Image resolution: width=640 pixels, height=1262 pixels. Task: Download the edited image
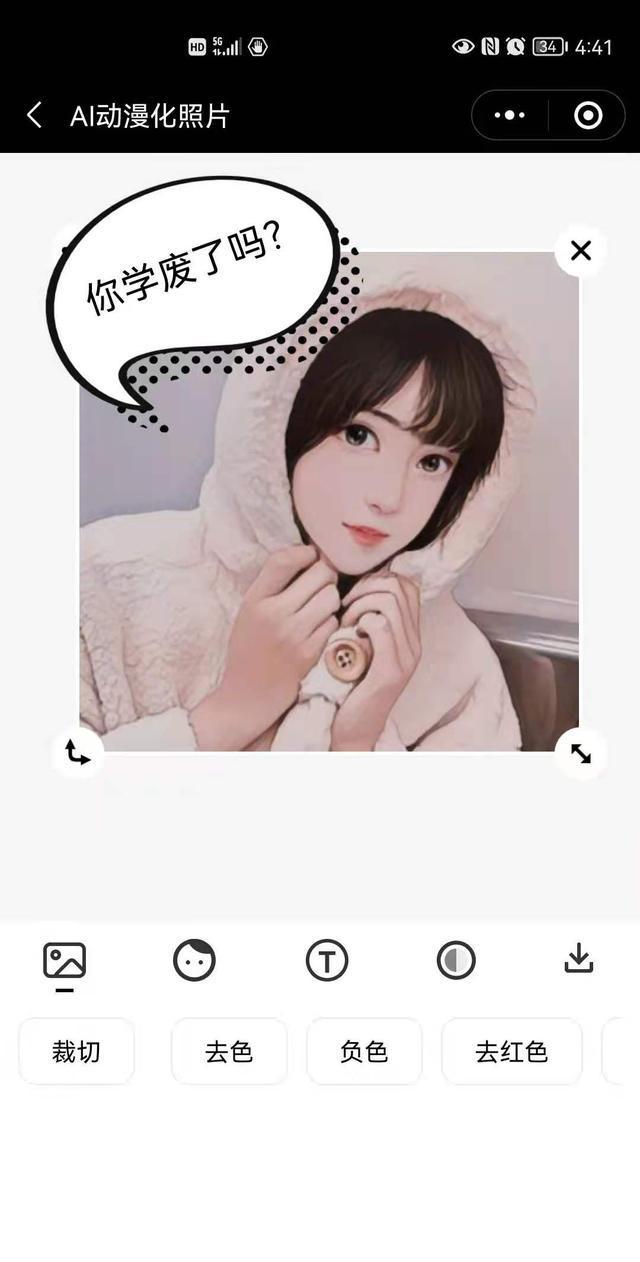(x=579, y=959)
